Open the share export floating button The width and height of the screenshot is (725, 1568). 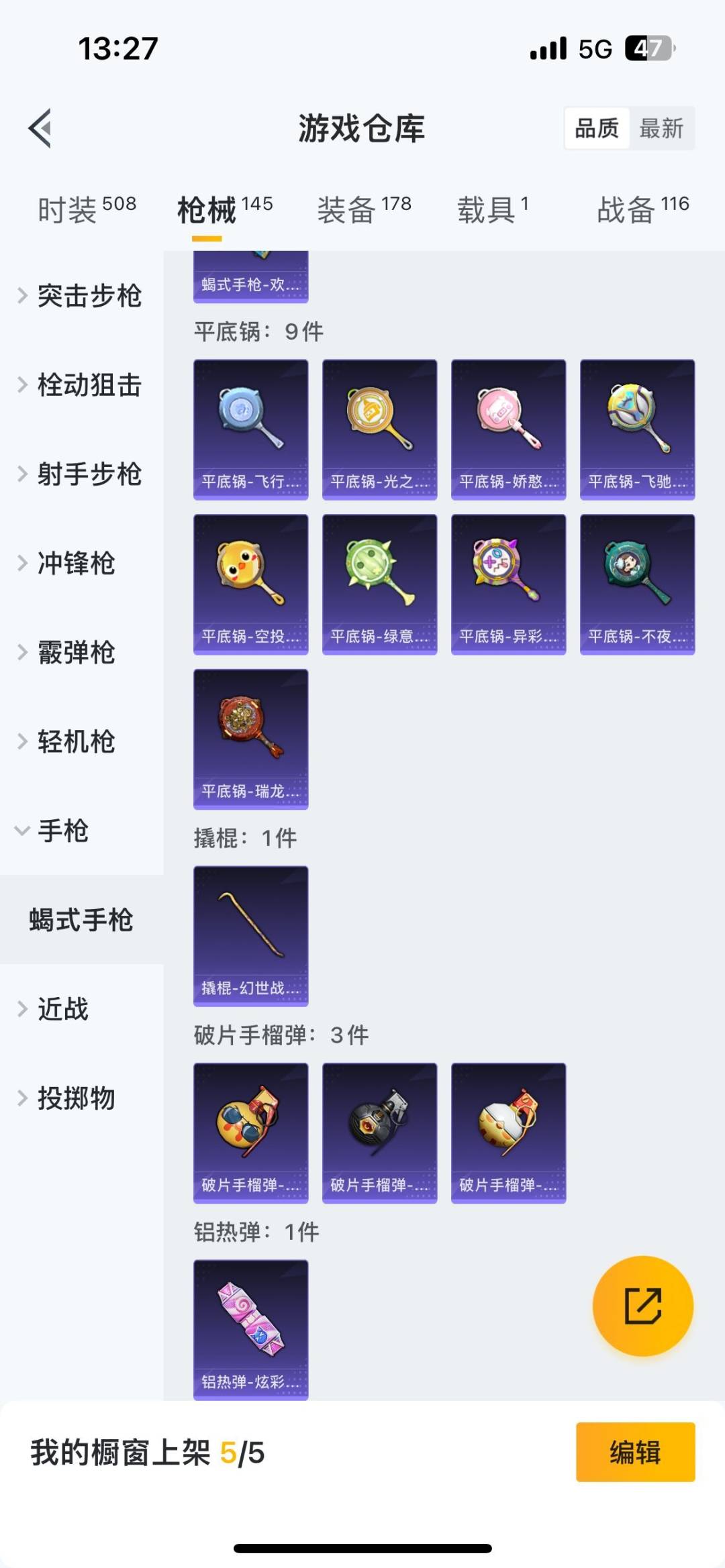click(x=642, y=1305)
